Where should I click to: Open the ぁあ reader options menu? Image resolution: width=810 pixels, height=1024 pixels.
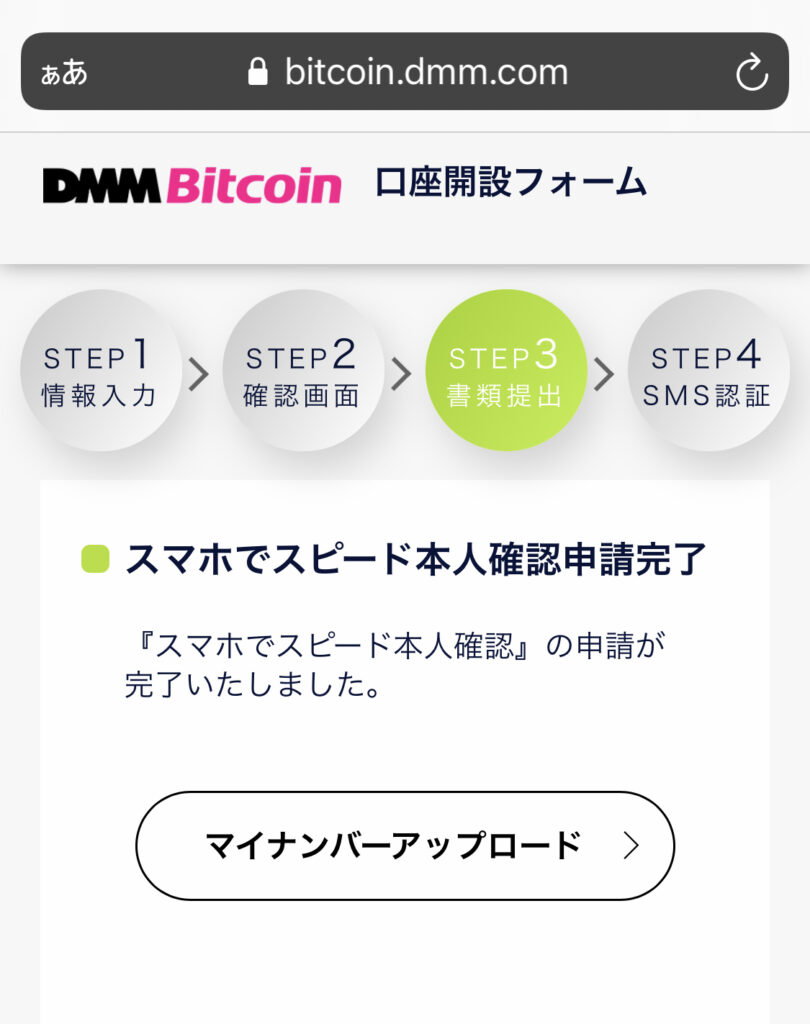pyautogui.click(x=63, y=73)
